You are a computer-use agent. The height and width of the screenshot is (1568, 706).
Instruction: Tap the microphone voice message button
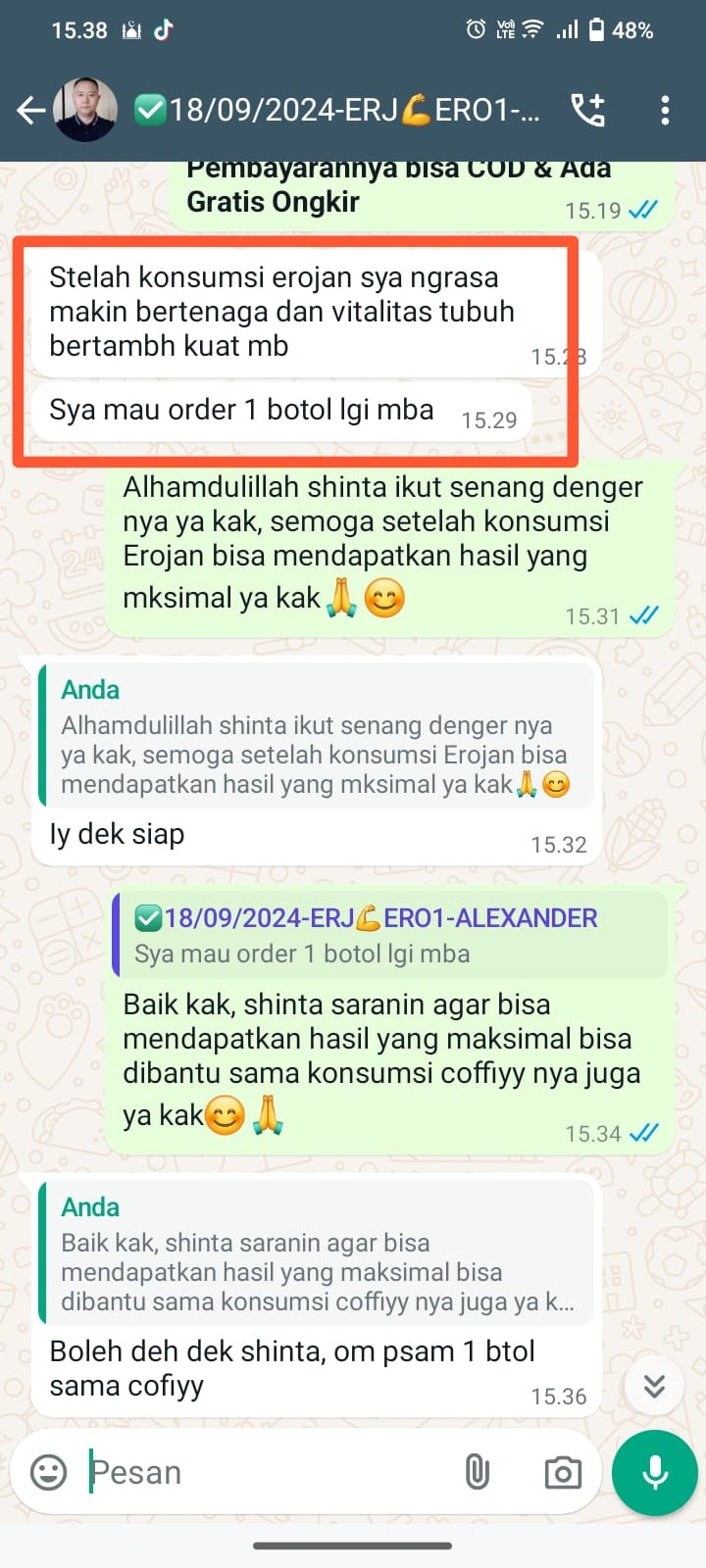point(655,1472)
